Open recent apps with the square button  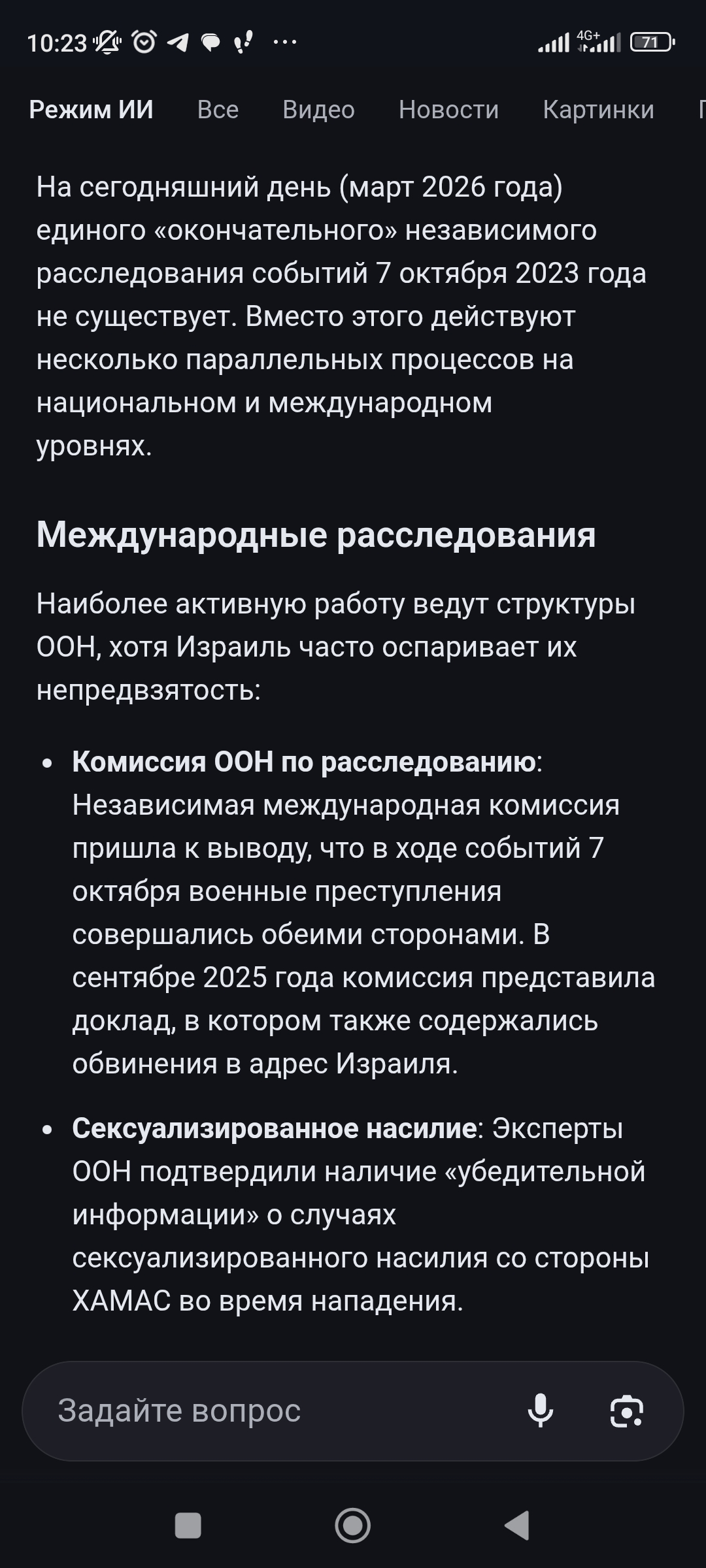[x=188, y=1526]
